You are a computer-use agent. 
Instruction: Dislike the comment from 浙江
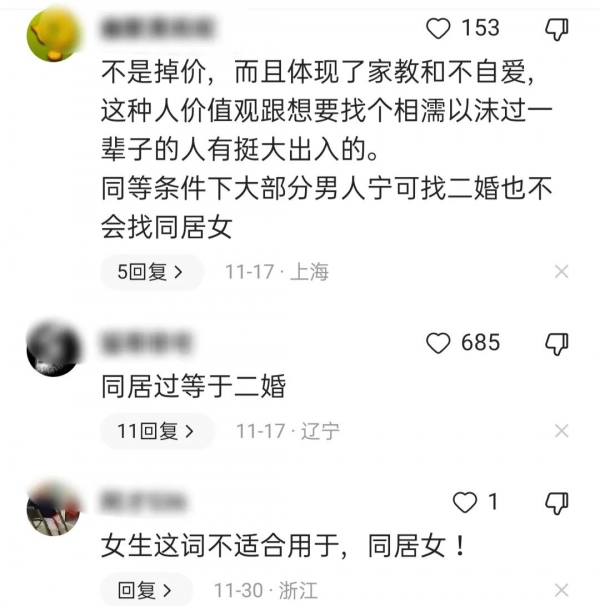pyautogui.click(x=556, y=503)
